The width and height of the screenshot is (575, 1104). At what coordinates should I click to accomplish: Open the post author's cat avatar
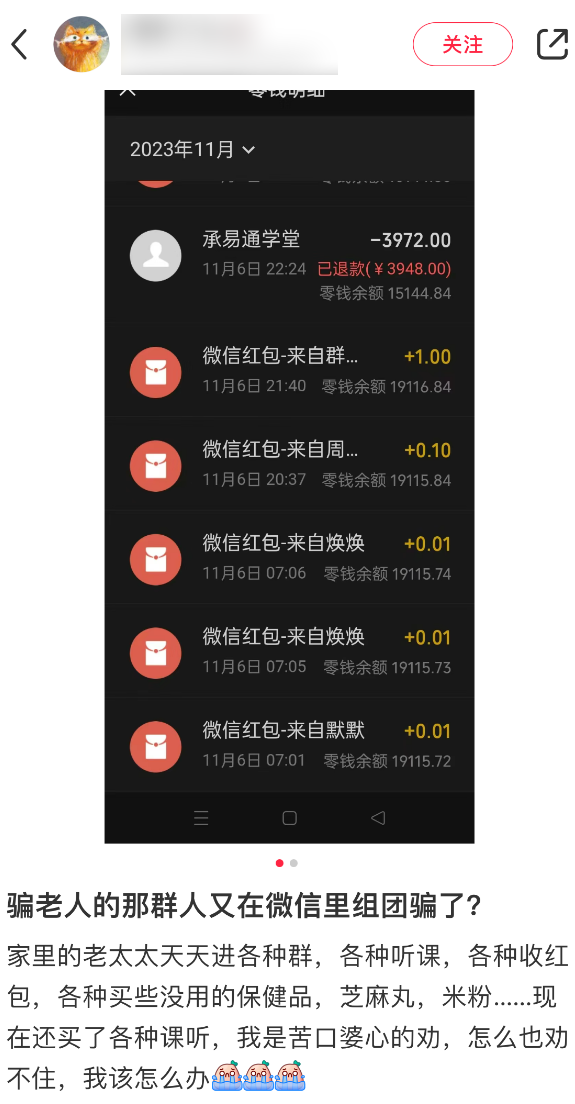(82, 44)
